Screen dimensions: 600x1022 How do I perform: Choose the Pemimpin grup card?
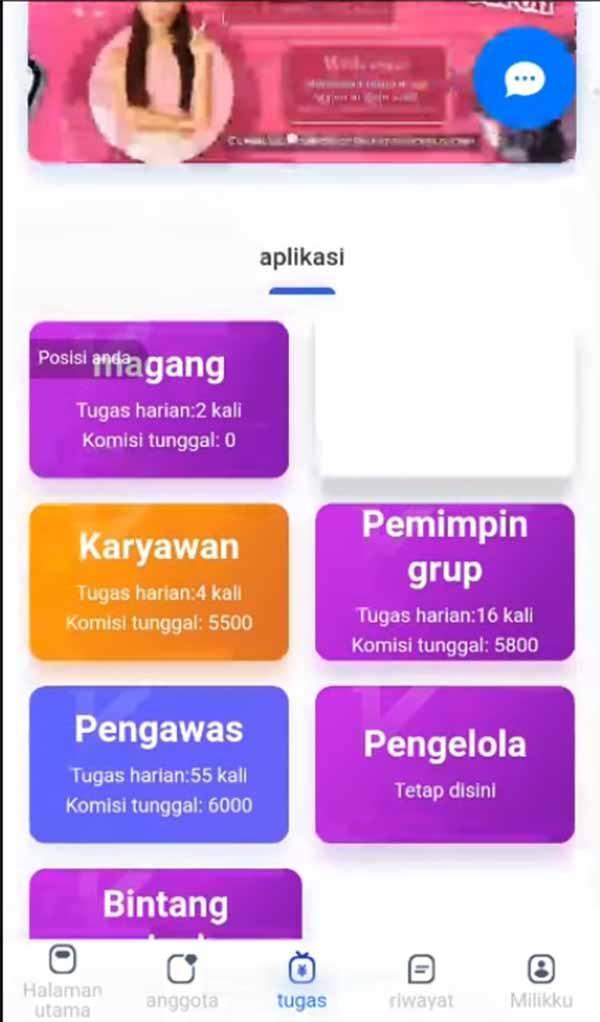point(445,582)
